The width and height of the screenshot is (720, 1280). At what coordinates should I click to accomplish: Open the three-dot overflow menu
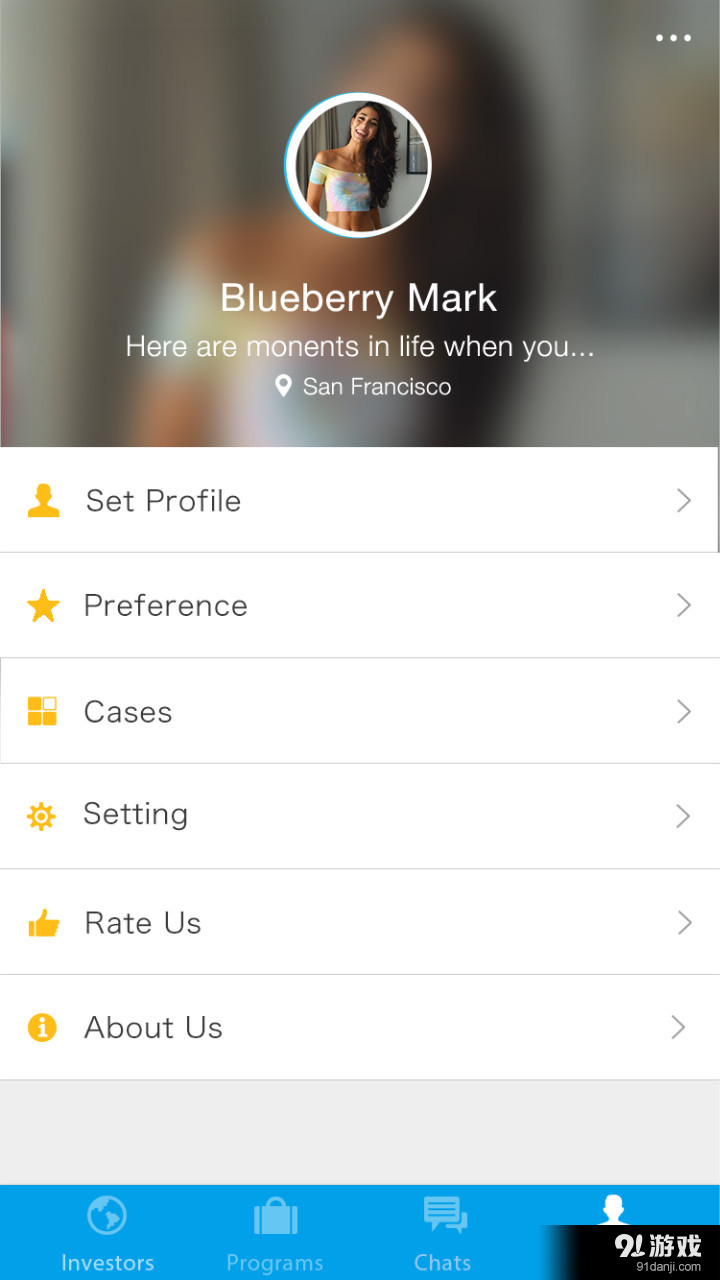[673, 38]
